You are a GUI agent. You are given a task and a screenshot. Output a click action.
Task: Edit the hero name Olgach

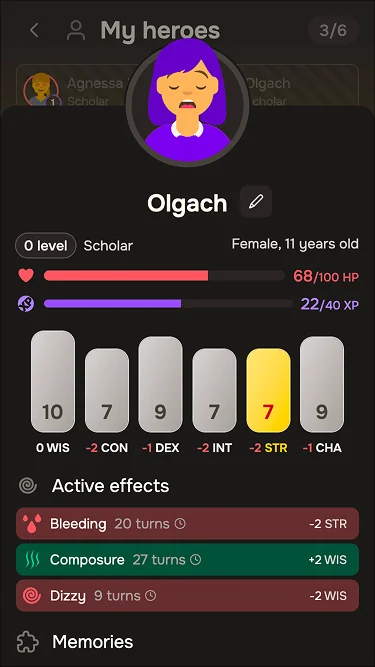(256, 202)
